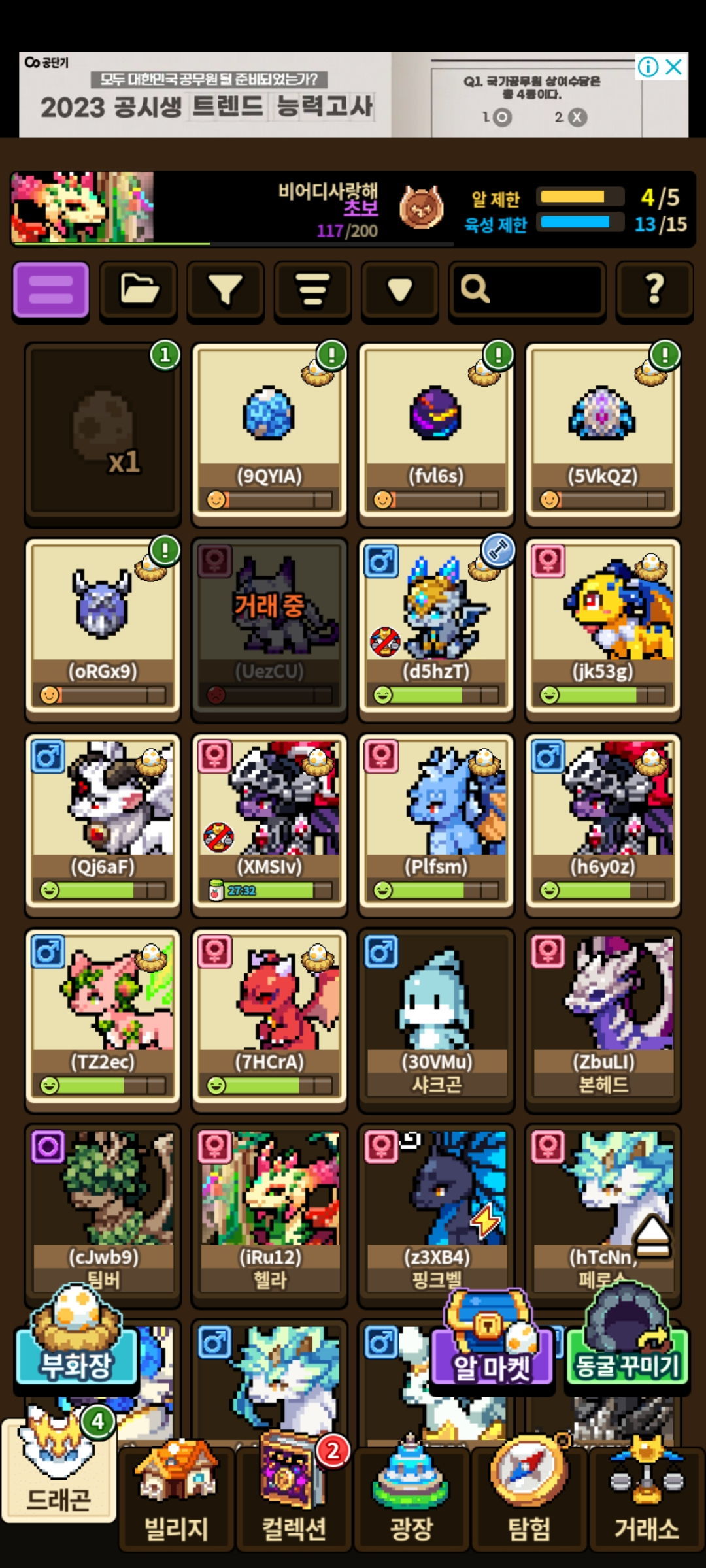Open the purple hamburger menu button
Screen dimensions: 706x1568
click(50, 291)
